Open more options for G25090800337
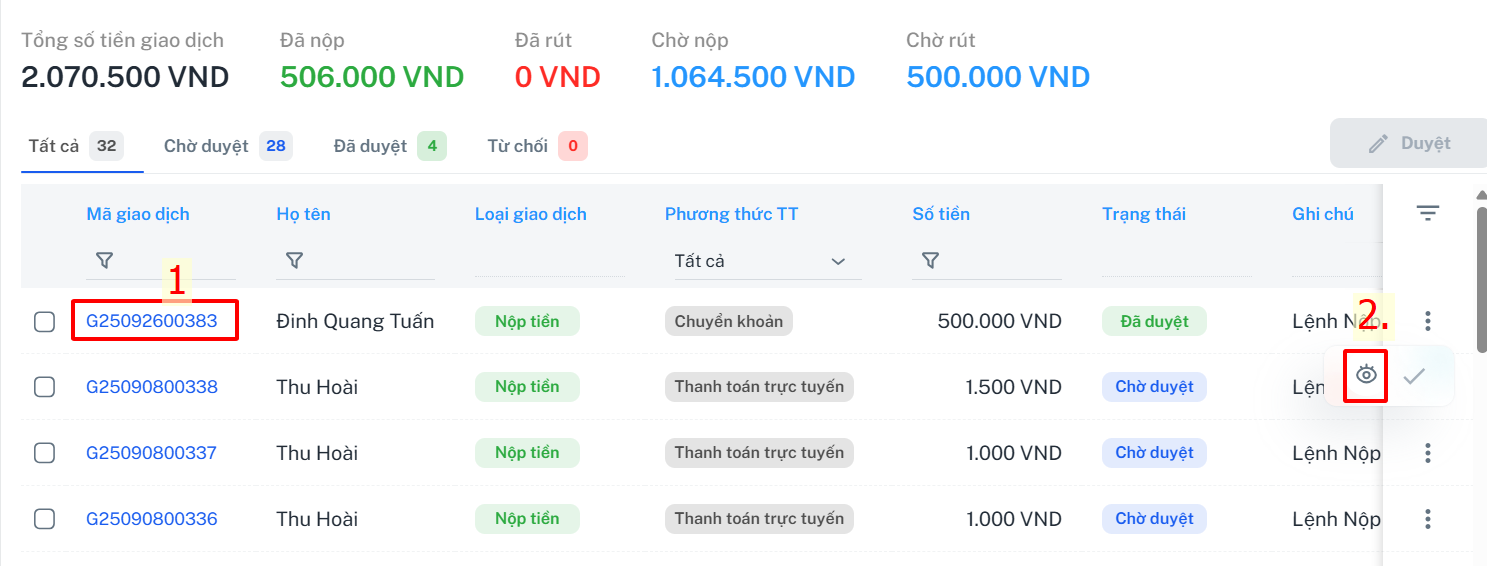 [1428, 453]
